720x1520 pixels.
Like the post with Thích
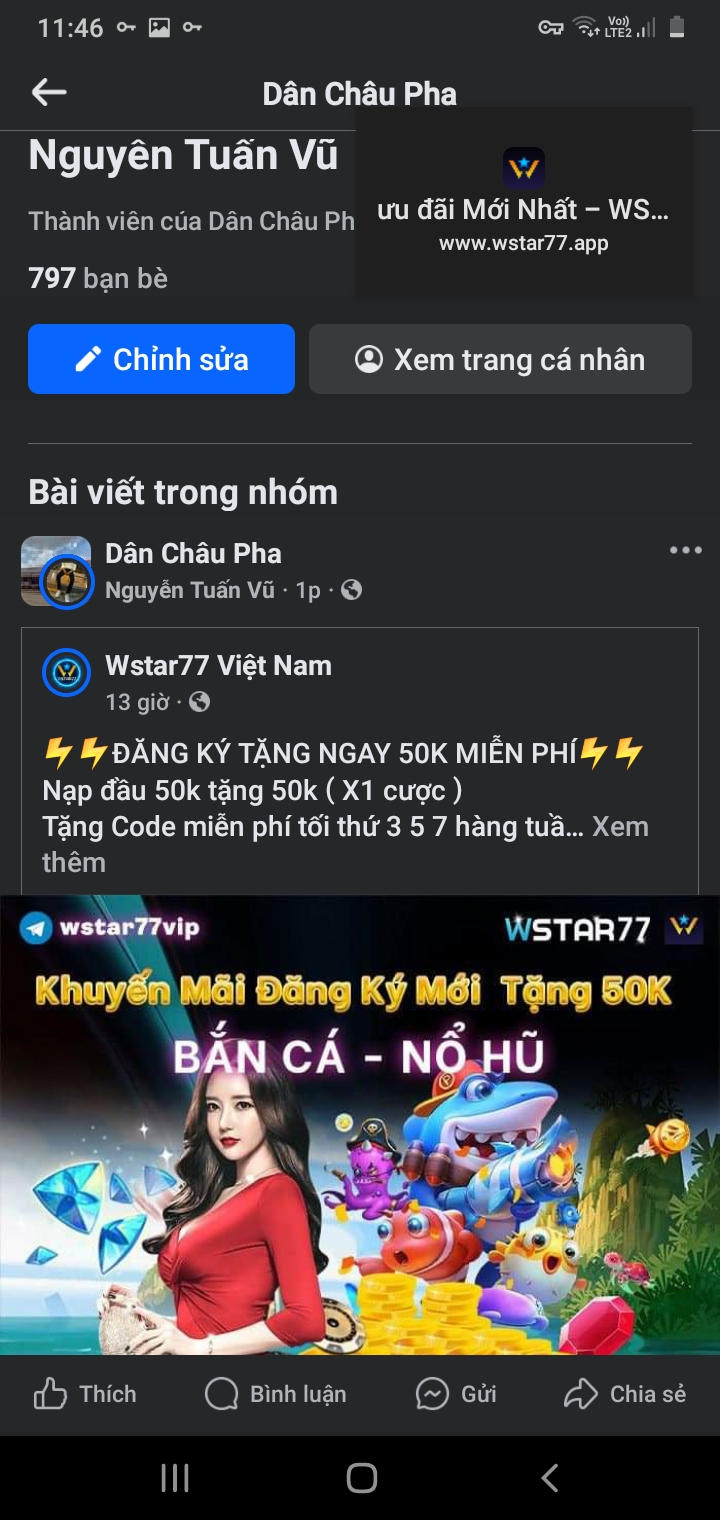click(85, 1394)
